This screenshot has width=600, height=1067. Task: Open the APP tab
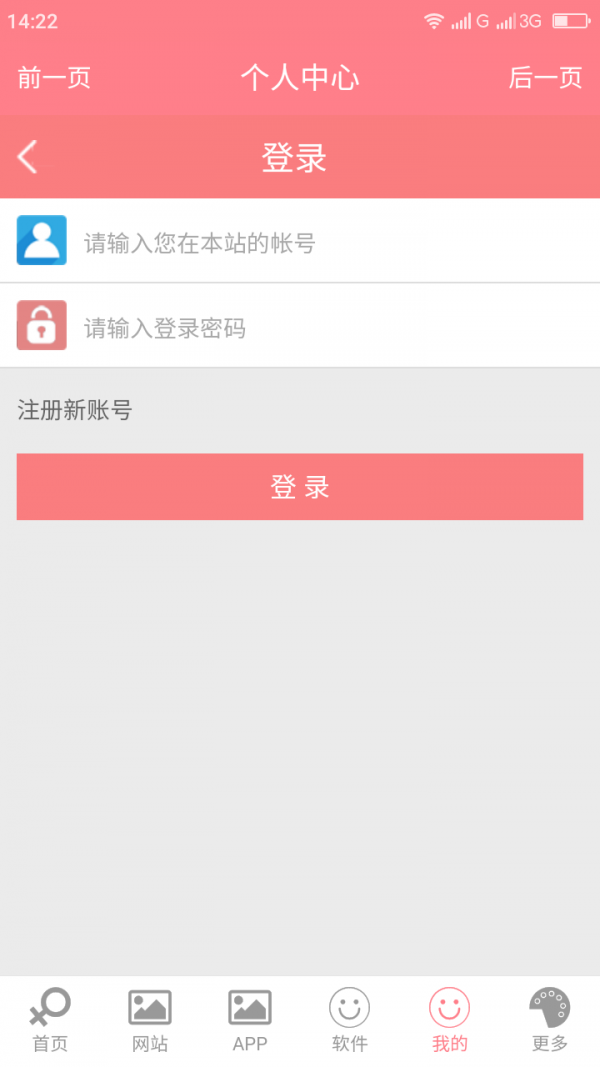pos(250,1020)
